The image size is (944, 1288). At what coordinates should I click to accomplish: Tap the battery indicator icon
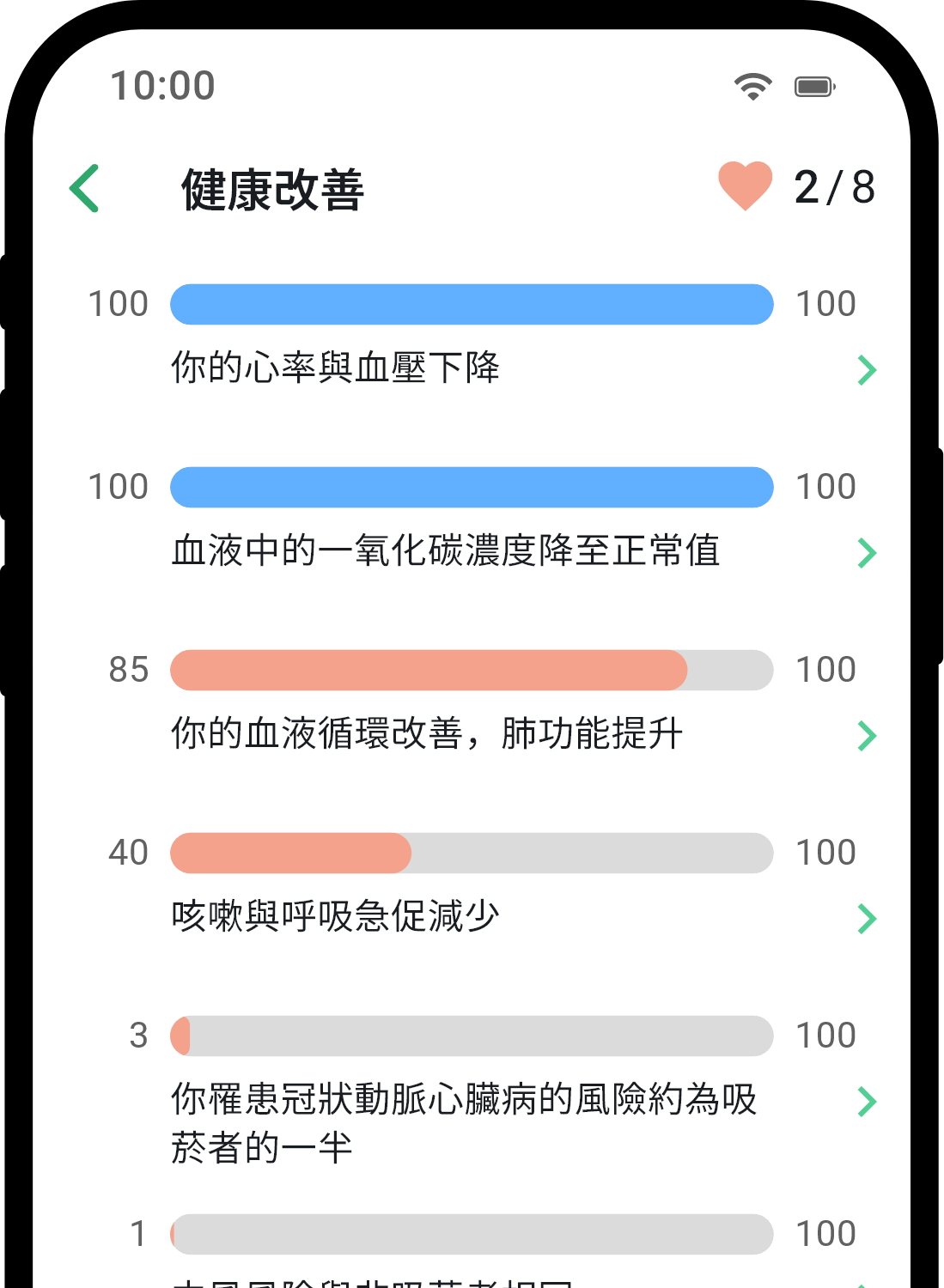813,85
